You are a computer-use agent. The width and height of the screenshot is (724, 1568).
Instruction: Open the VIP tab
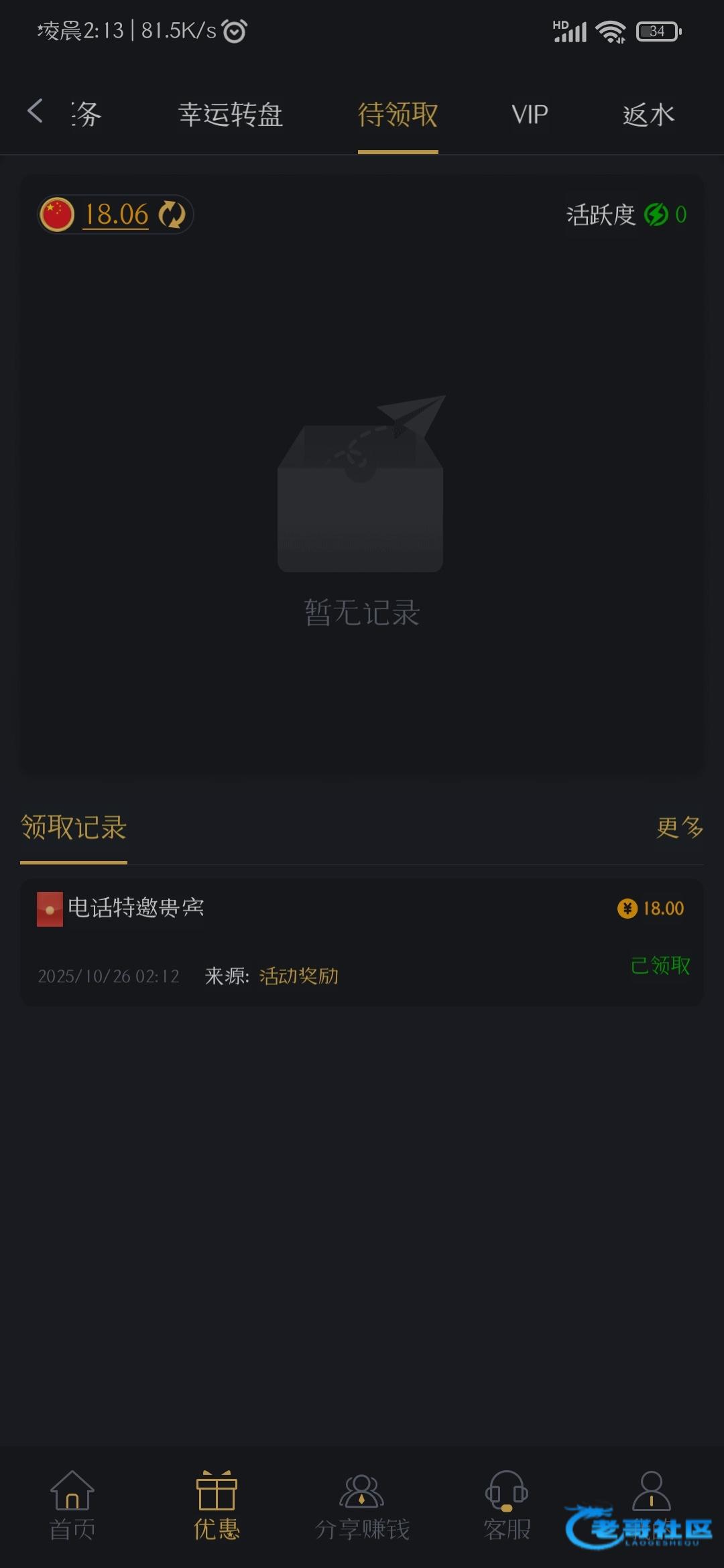coord(530,115)
